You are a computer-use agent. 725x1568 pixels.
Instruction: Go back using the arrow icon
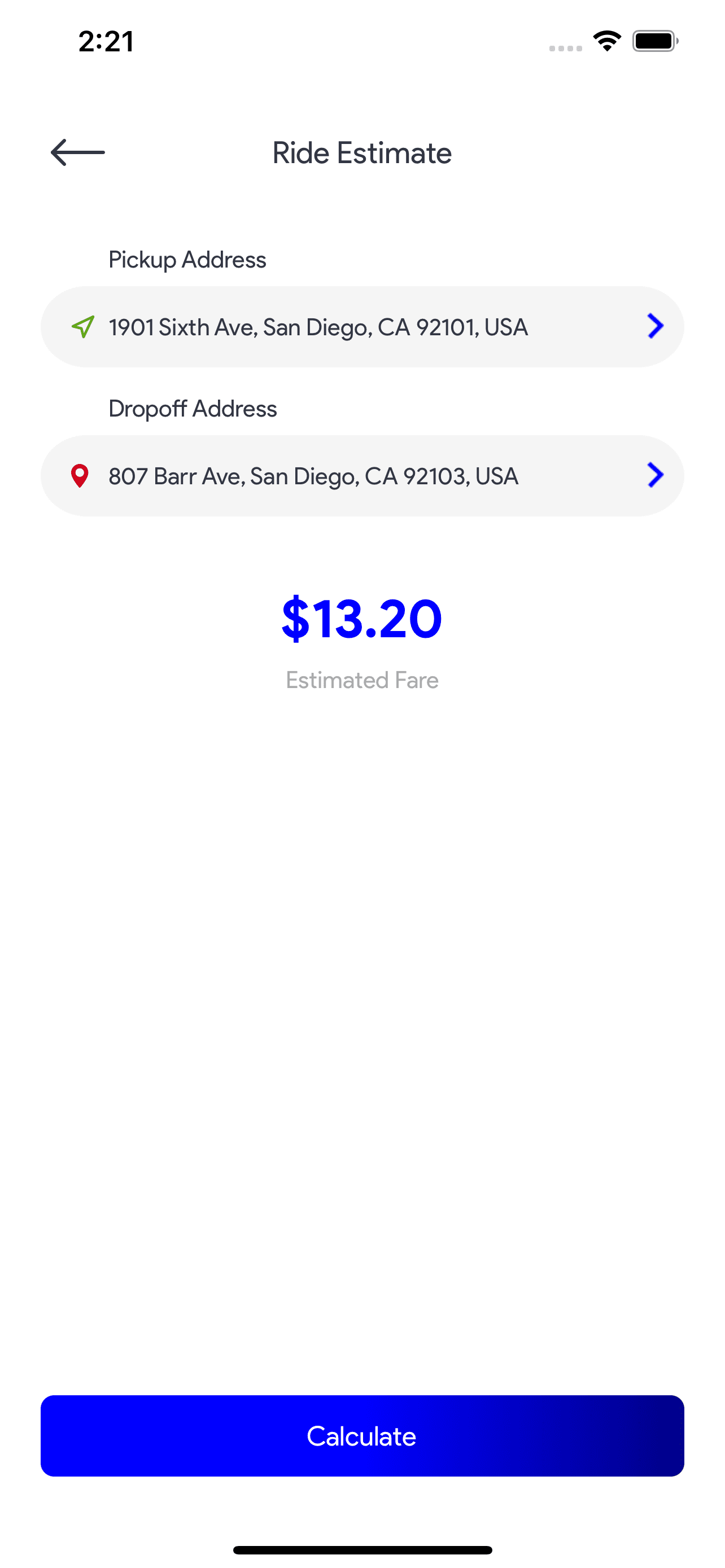click(77, 152)
